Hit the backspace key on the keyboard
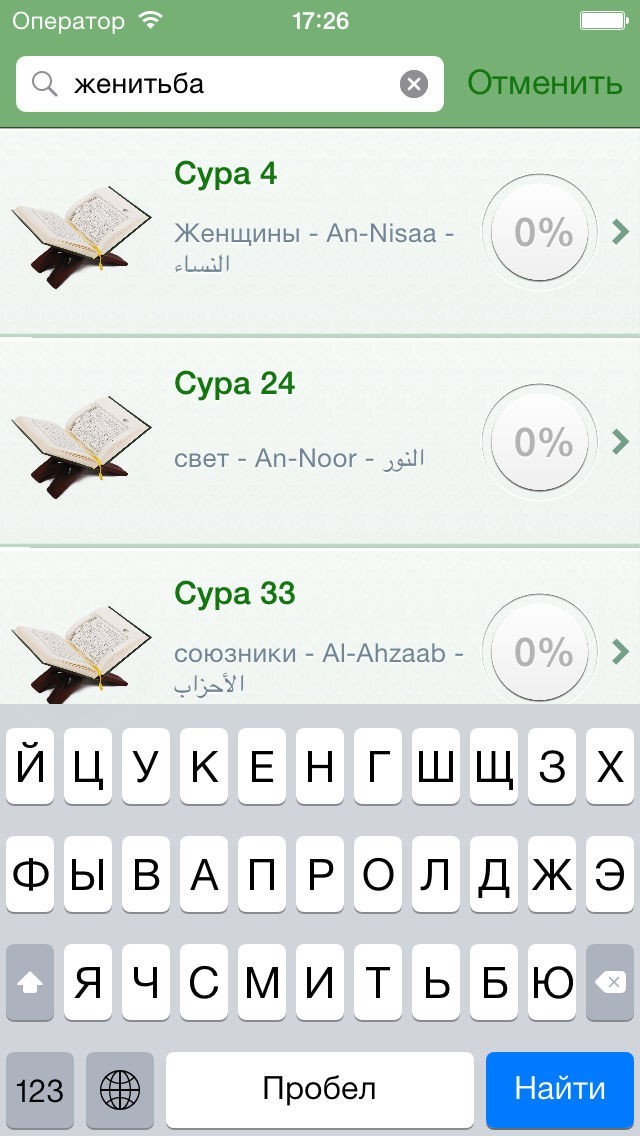This screenshot has width=640, height=1136. point(609,984)
